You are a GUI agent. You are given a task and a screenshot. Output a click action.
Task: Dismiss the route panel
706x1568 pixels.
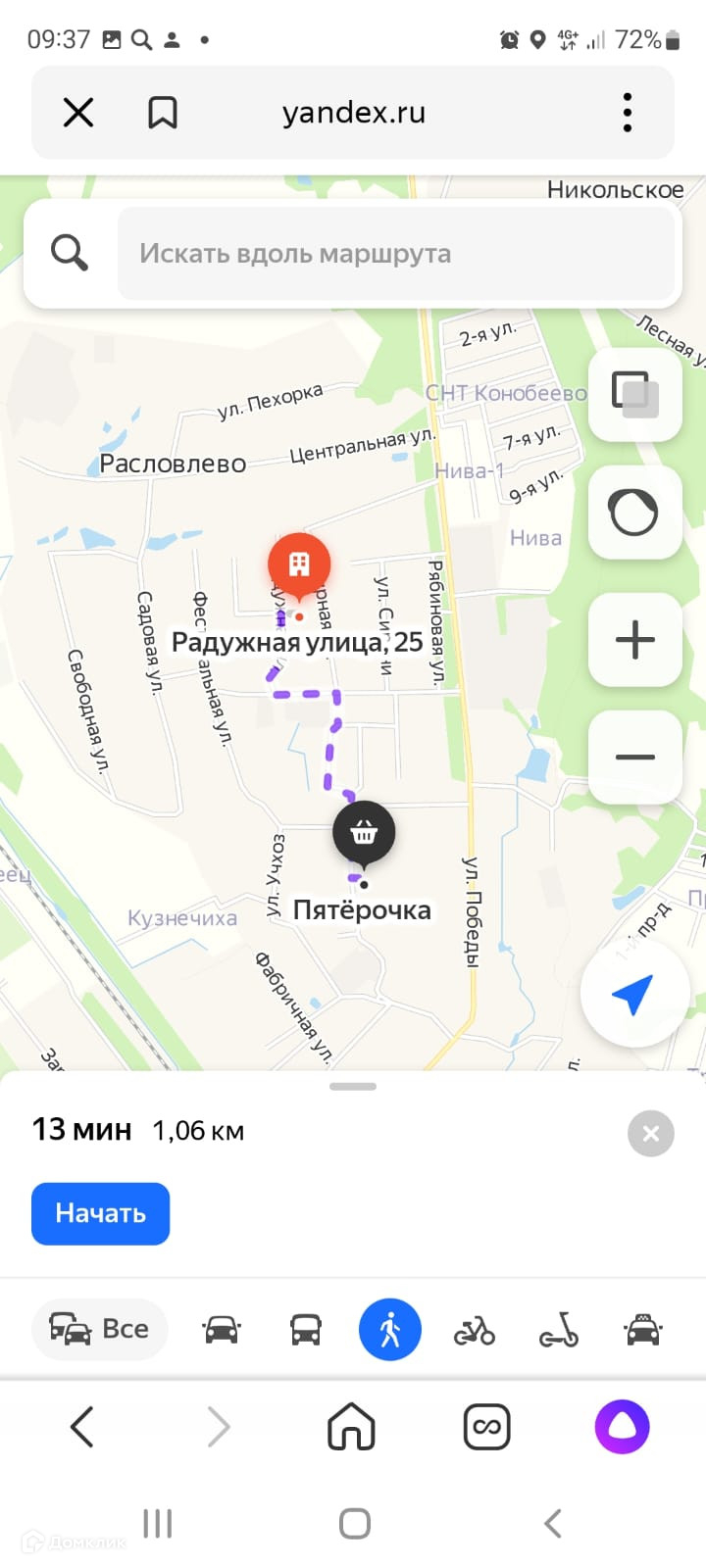[650, 1134]
